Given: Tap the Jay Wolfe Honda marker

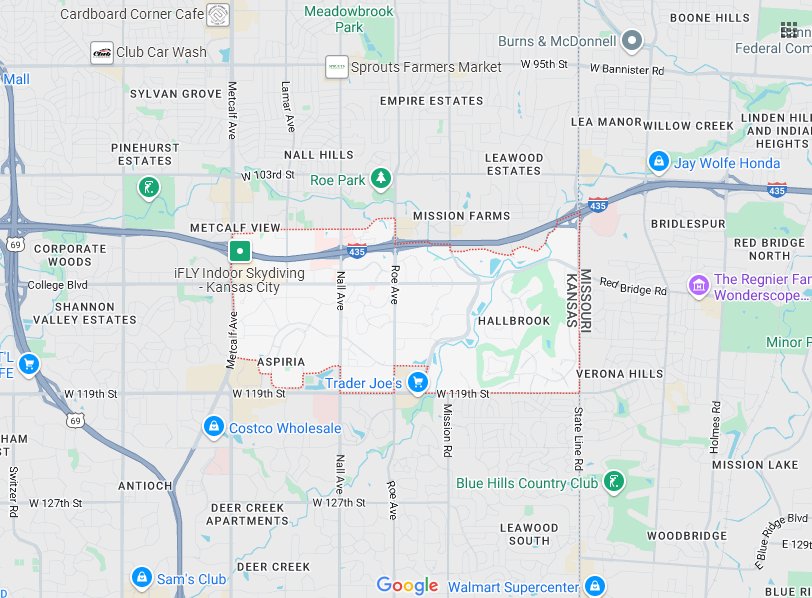Looking at the screenshot, I should (658, 161).
